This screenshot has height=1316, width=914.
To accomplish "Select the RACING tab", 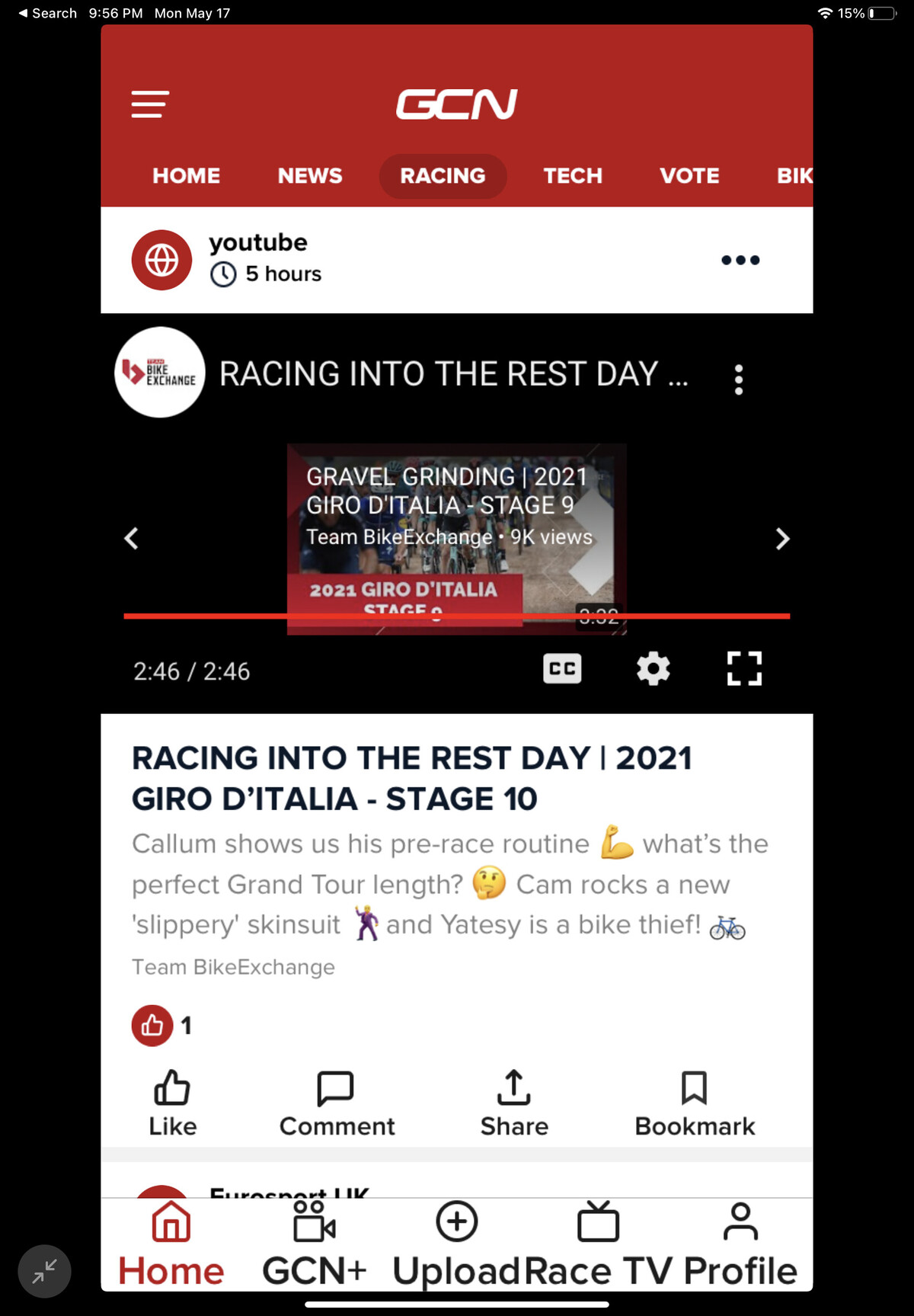I will (x=443, y=176).
